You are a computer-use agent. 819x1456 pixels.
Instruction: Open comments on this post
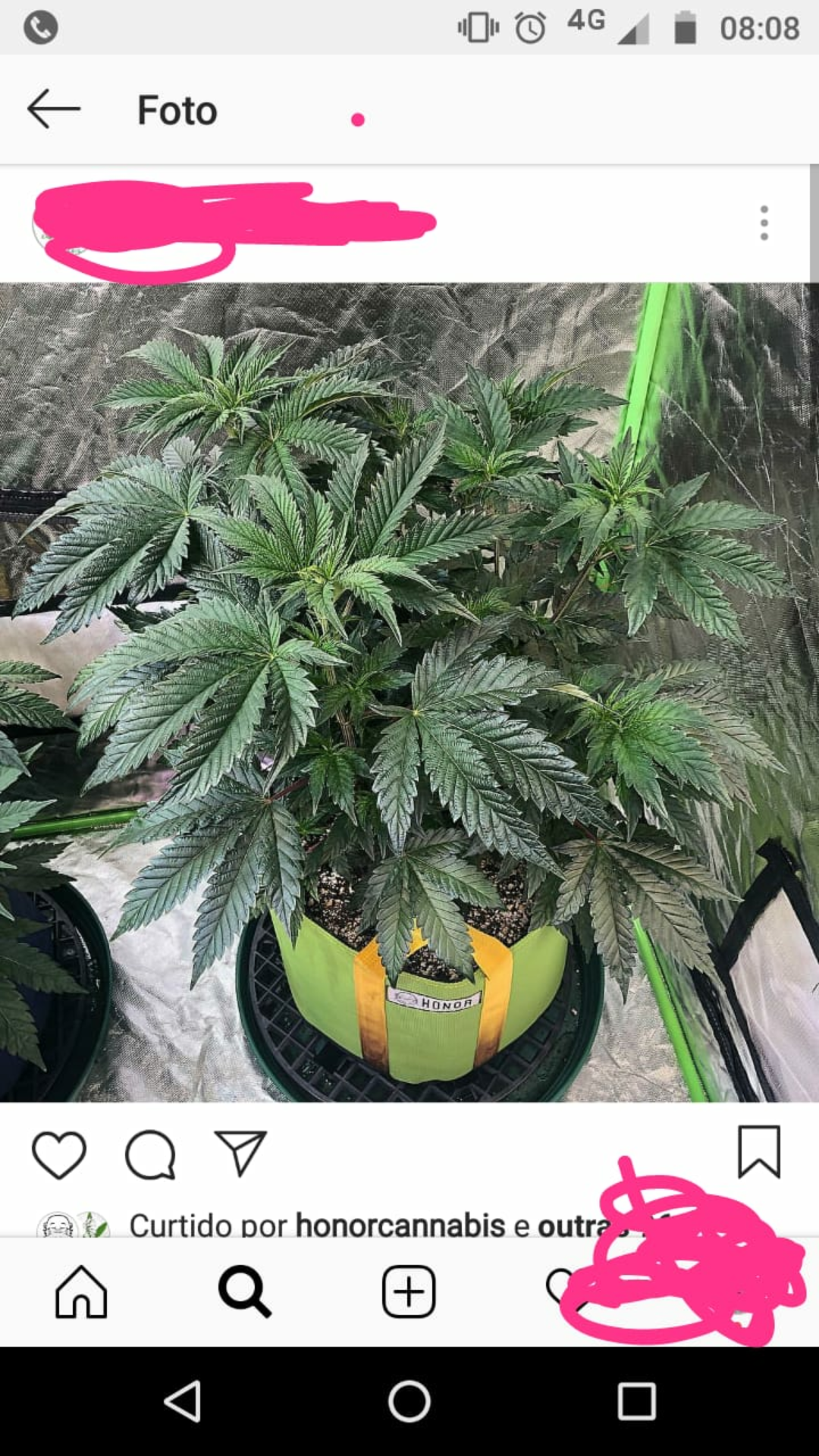click(x=150, y=1154)
